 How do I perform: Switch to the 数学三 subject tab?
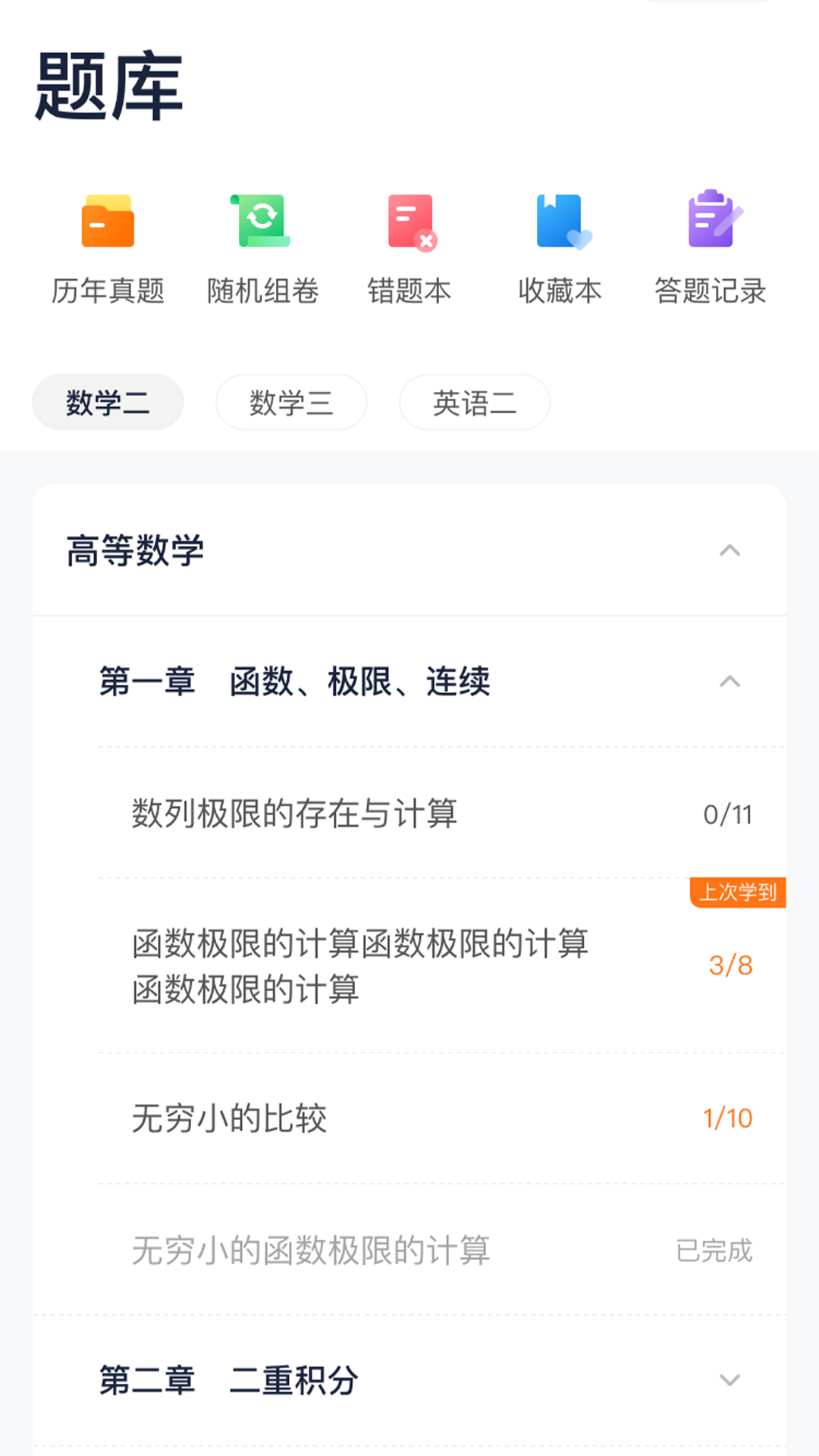291,403
